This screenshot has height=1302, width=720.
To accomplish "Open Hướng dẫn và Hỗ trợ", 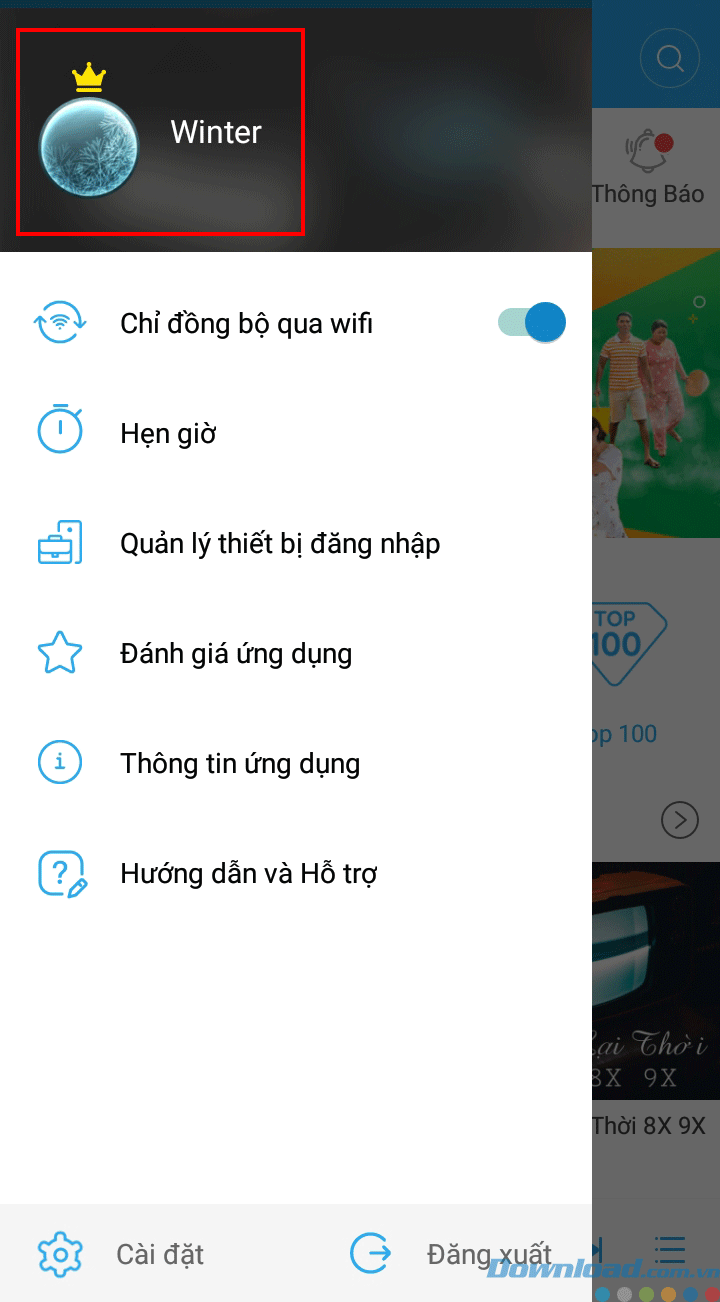I will 248,874.
